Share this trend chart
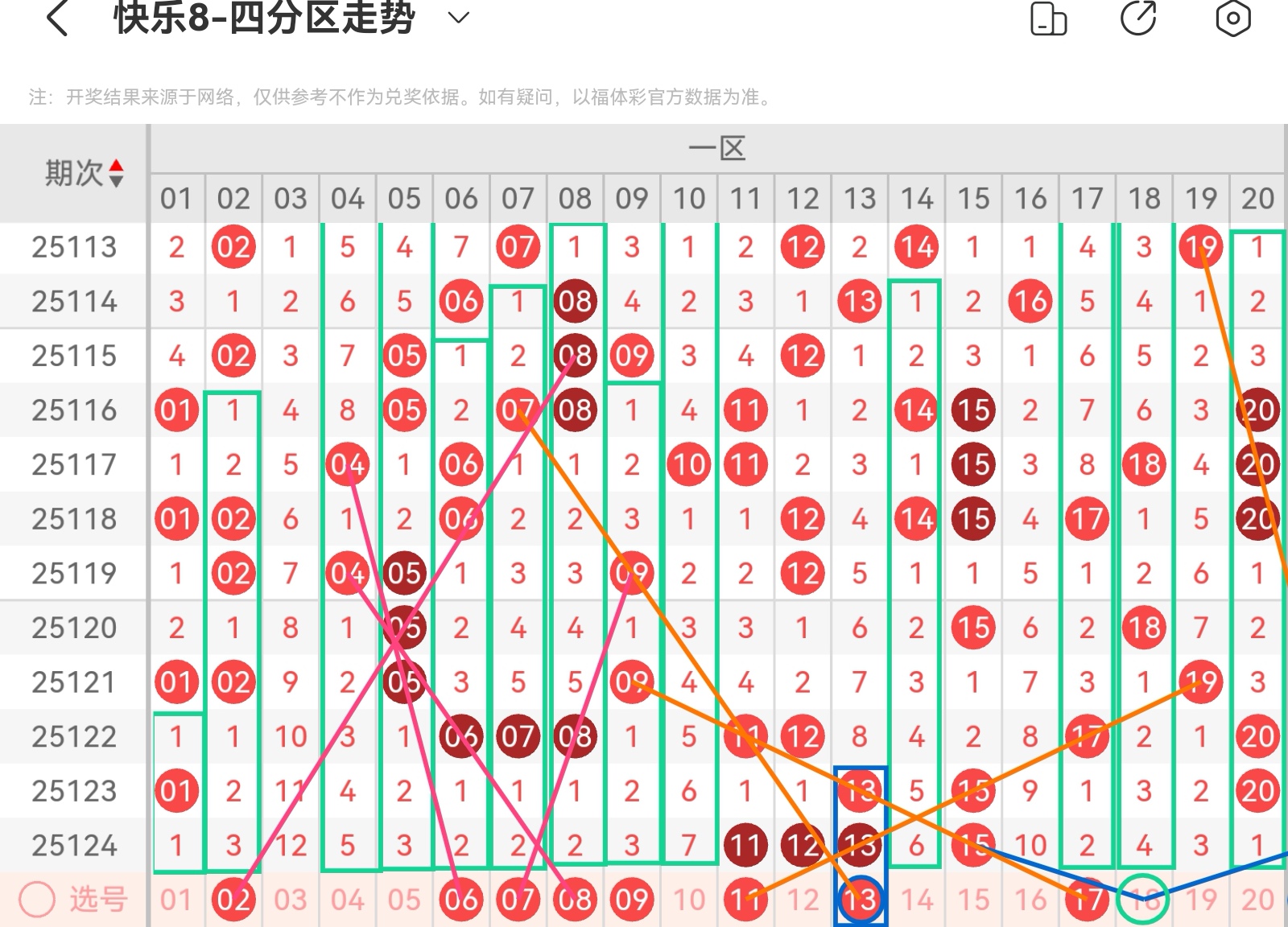This screenshot has height=927, width=1288. coord(1138,18)
